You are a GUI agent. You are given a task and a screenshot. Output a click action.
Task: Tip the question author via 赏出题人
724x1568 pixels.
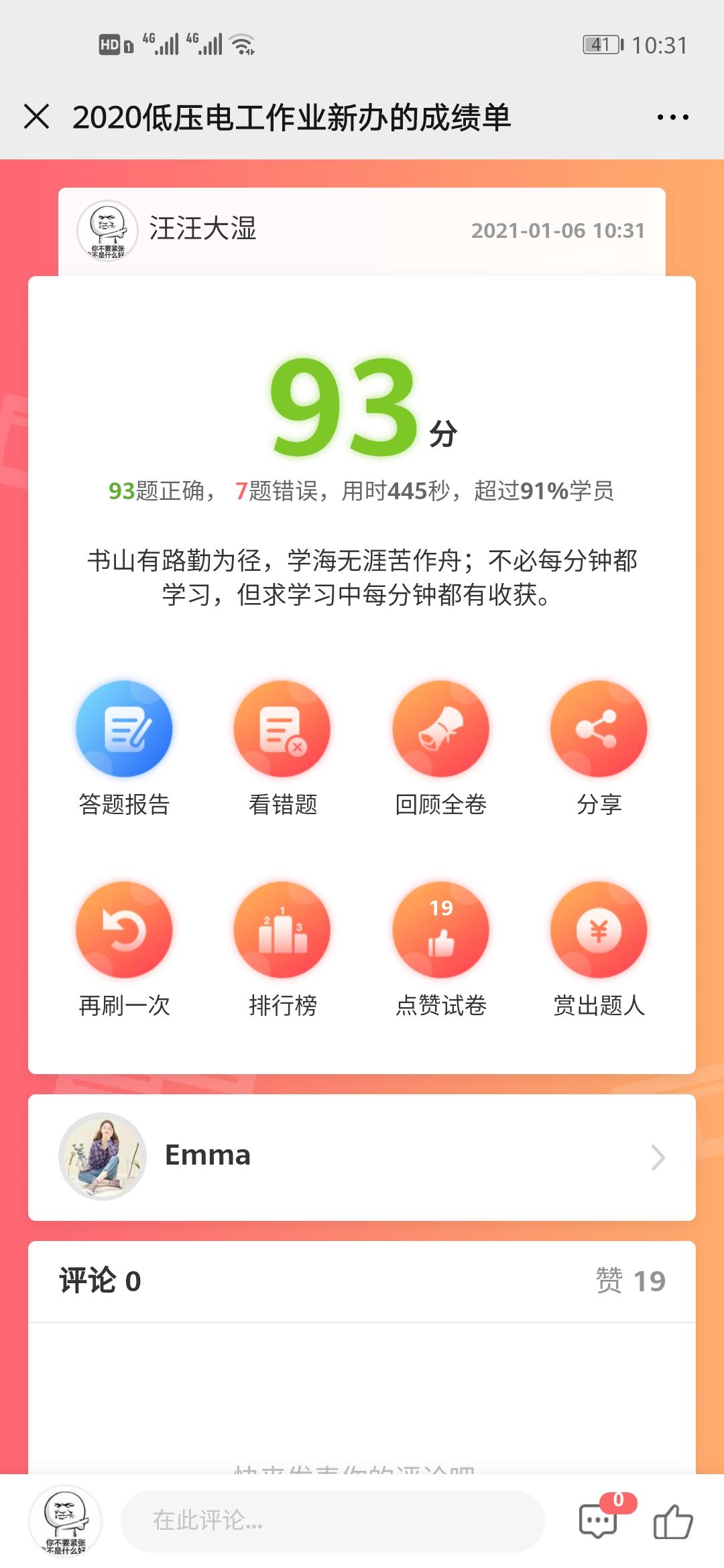[599, 950]
